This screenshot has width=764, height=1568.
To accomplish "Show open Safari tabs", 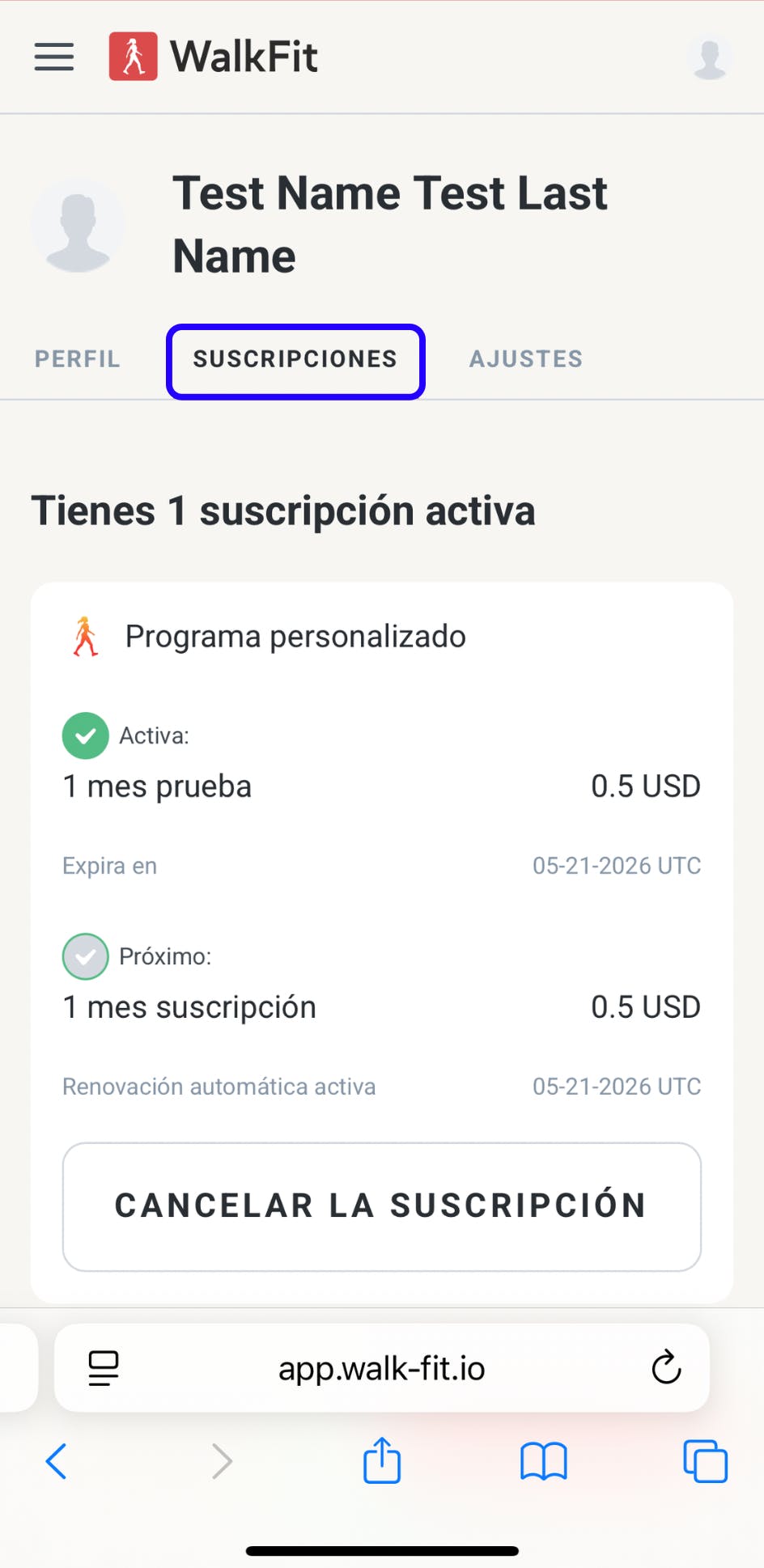I will click(705, 1461).
